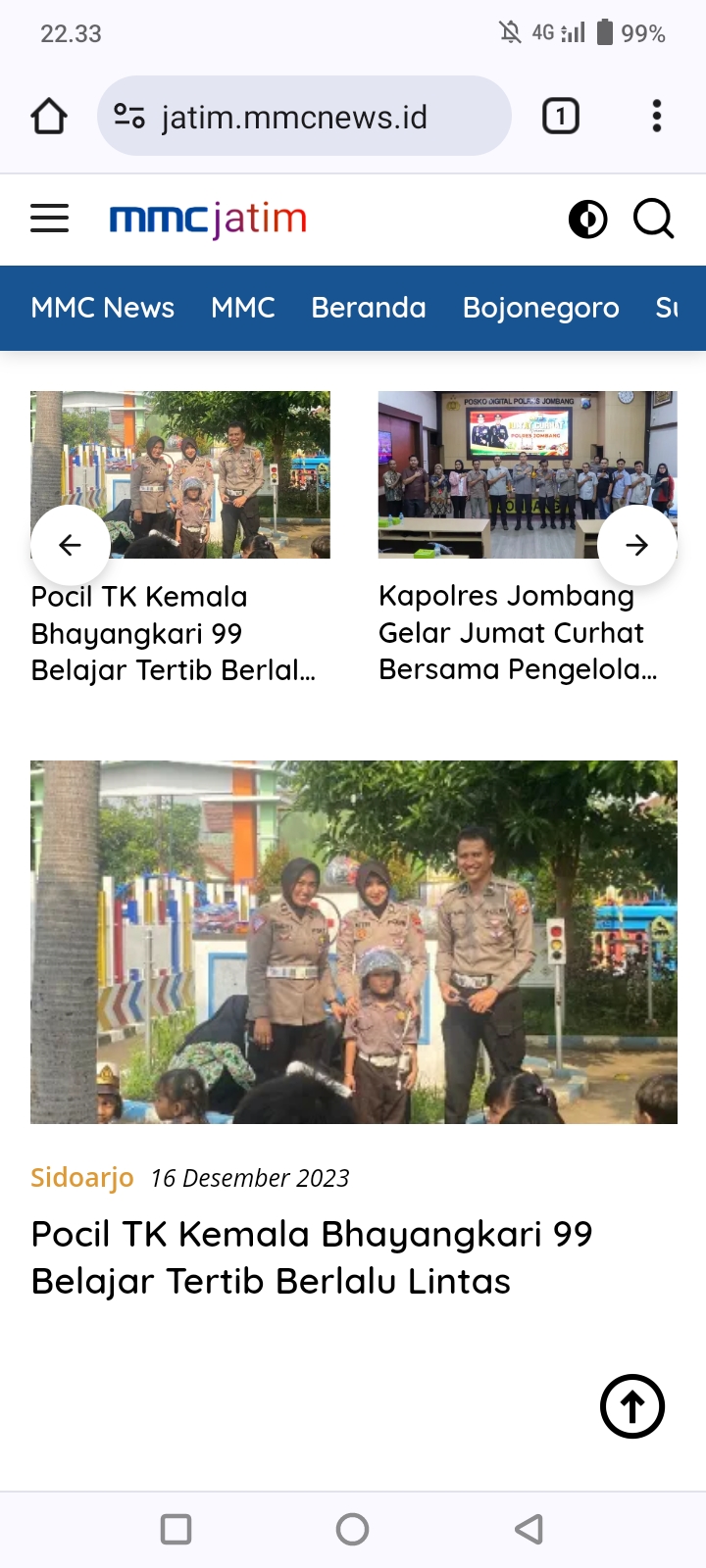706x1568 pixels.
Task: Open the large Pocil TK Kemala article photo
Action: point(353,942)
